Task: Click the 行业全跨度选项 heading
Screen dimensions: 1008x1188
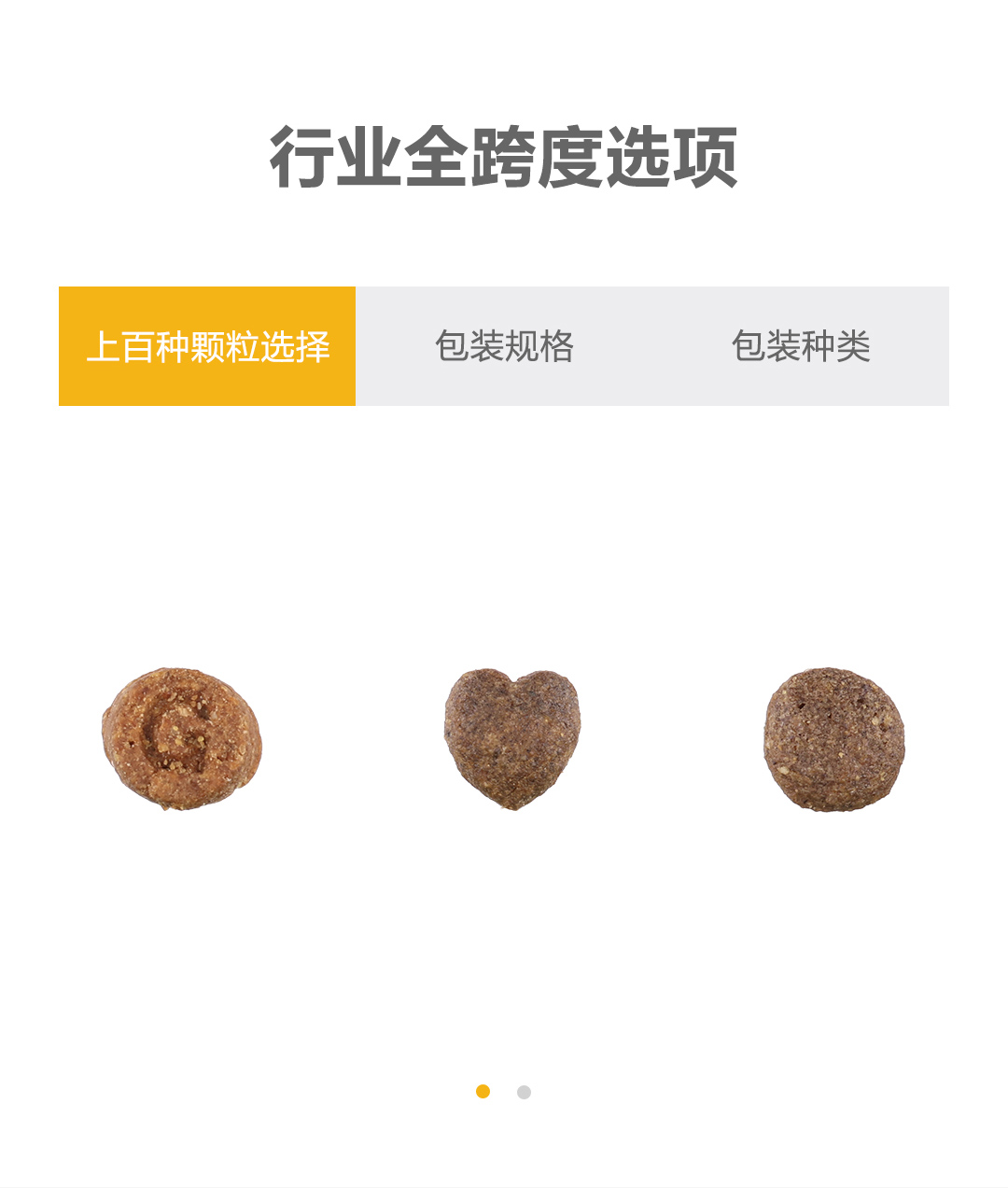Action: click(504, 157)
